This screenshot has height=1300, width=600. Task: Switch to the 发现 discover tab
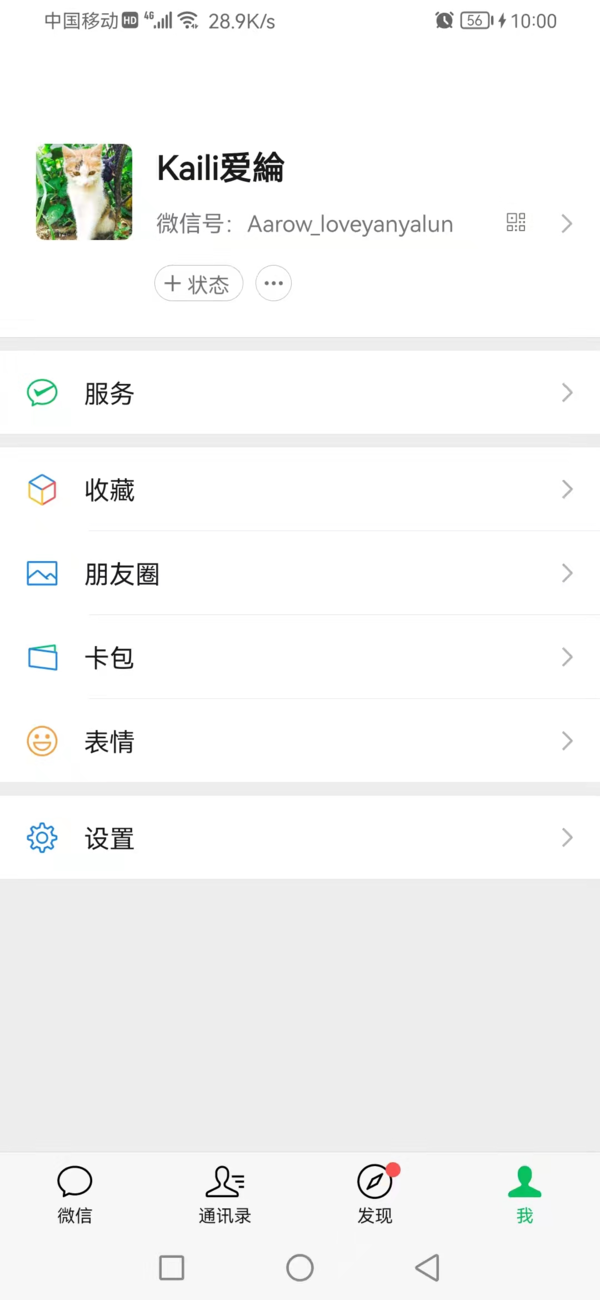pyautogui.click(x=375, y=1194)
